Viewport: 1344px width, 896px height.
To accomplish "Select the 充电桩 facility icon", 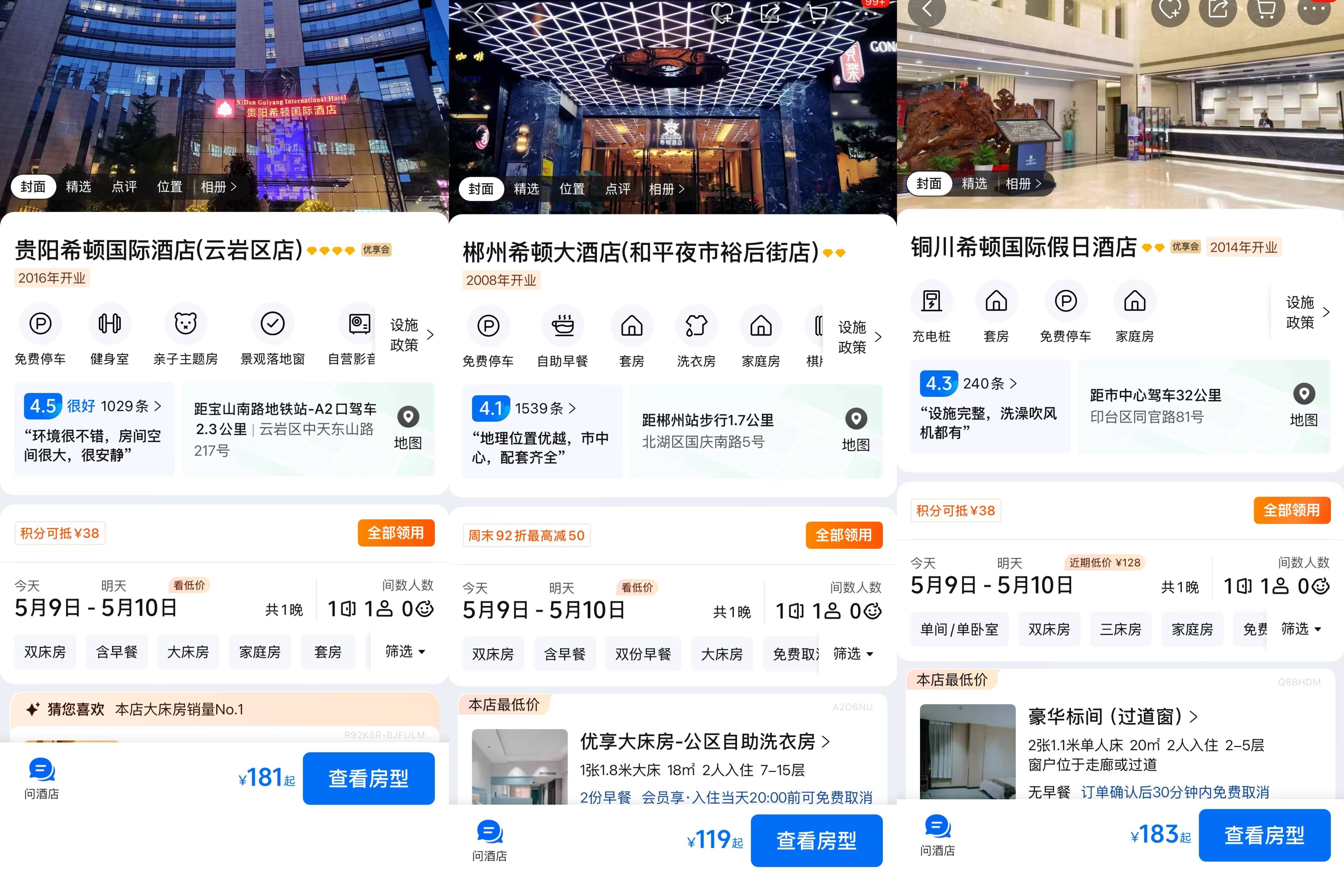I will [x=931, y=312].
